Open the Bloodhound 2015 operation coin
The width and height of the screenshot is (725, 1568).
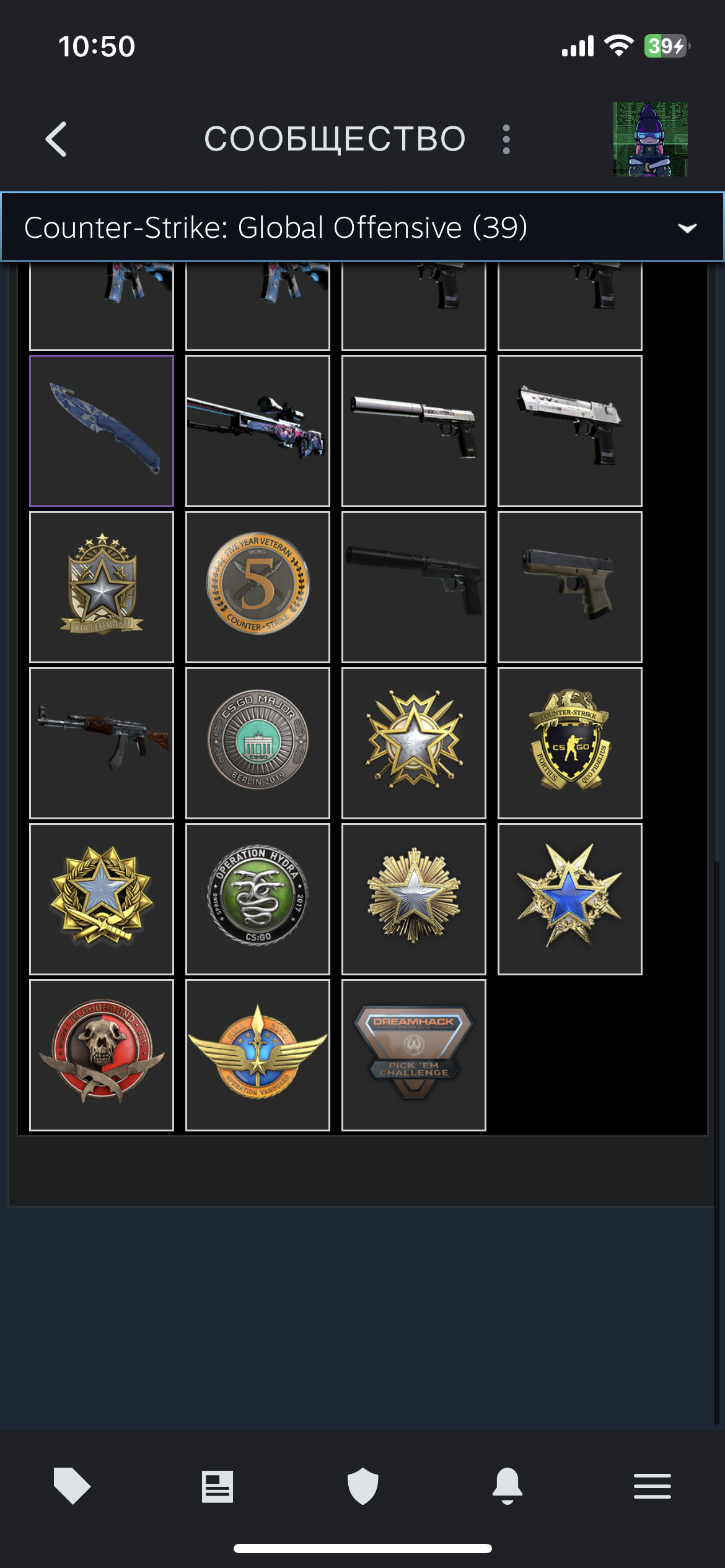(x=102, y=1055)
